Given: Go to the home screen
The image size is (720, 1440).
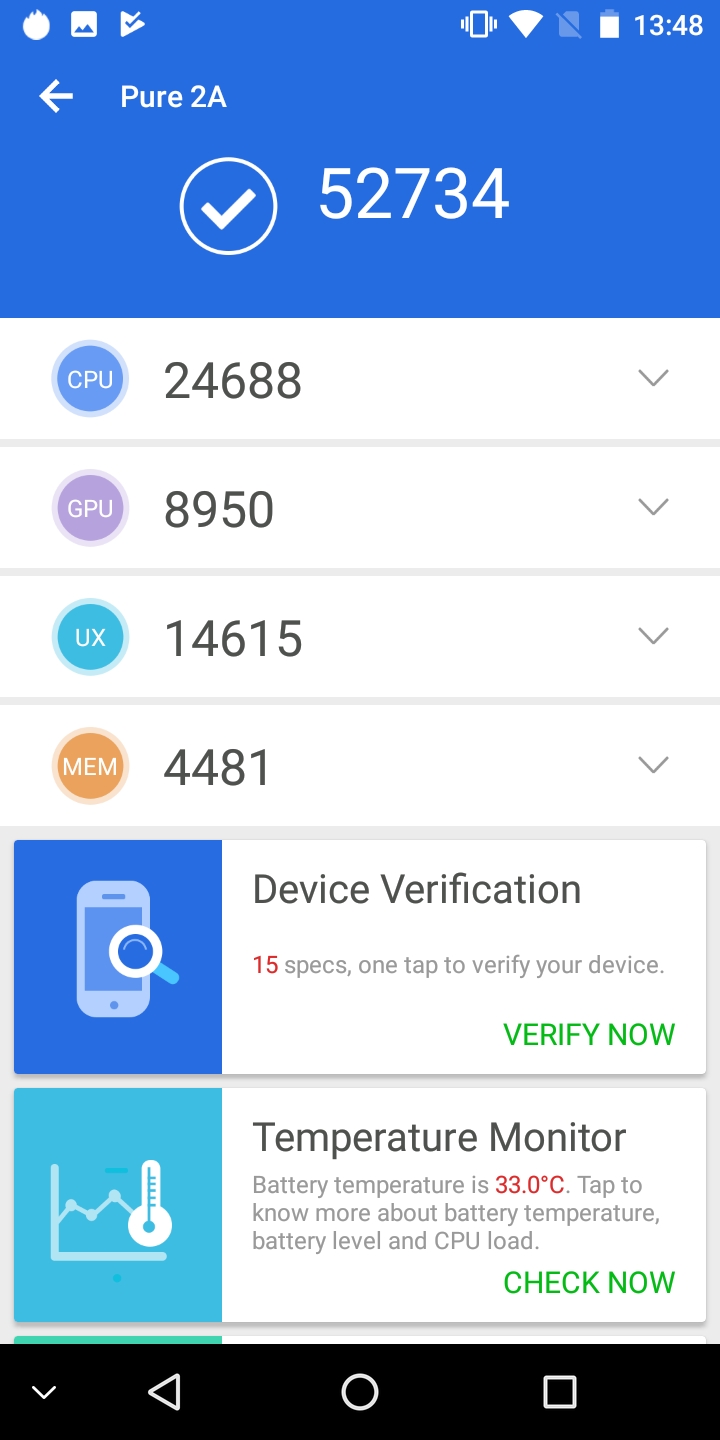Looking at the screenshot, I should pyautogui.click(x=360, y=1392).
